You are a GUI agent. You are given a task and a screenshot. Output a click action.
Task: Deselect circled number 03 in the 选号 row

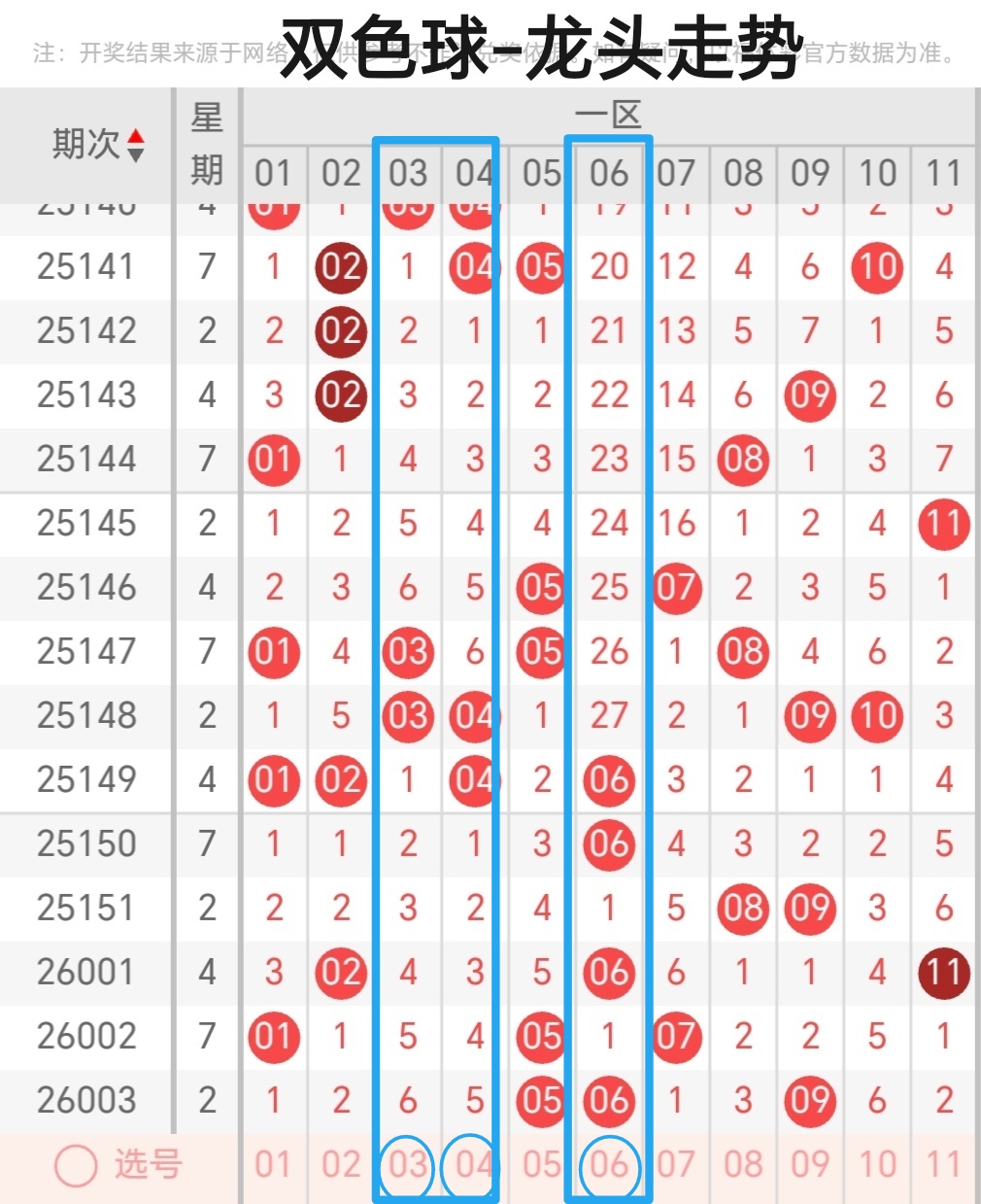(408, 1165)
